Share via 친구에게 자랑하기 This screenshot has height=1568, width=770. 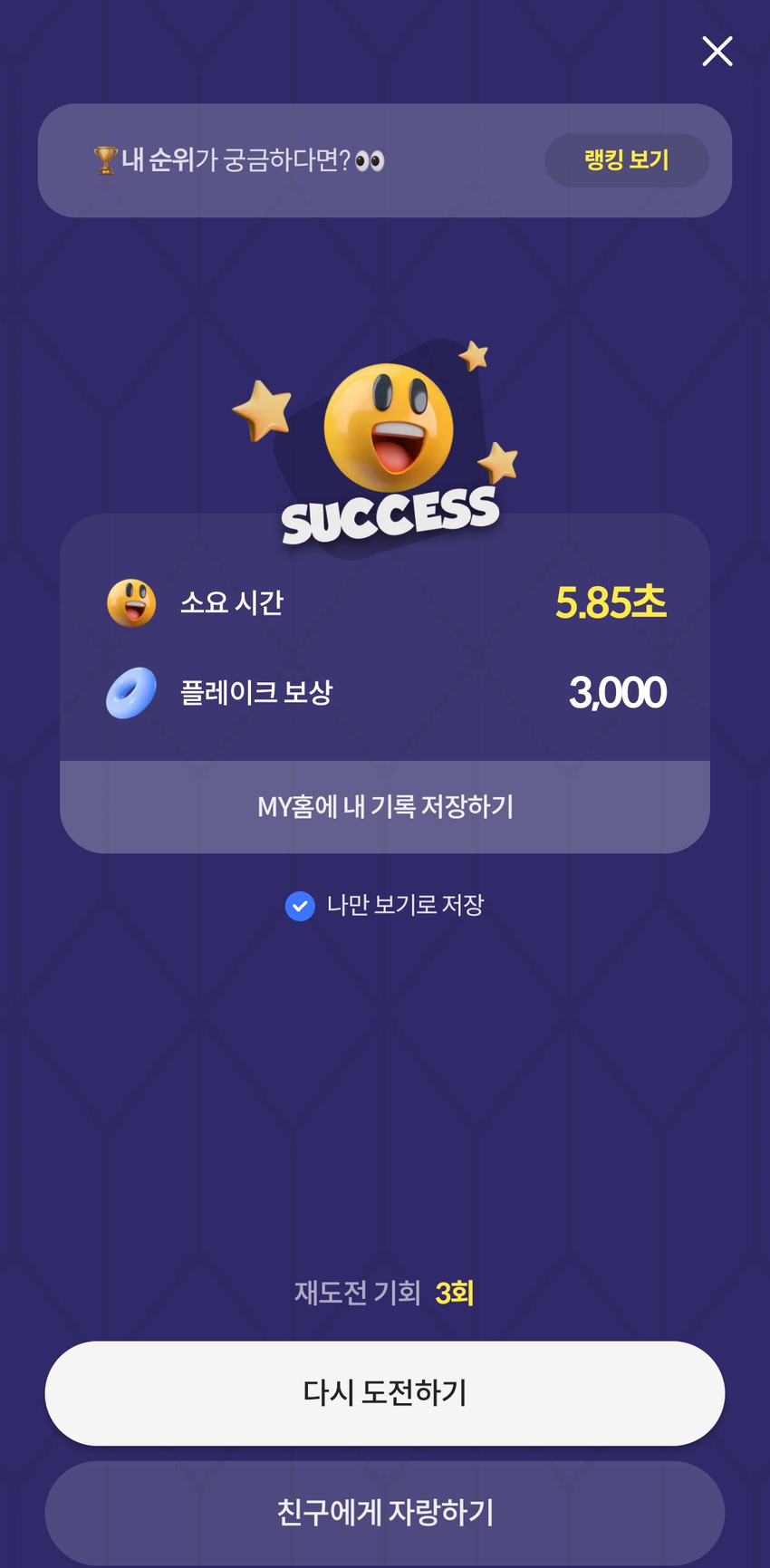pos(385,1512)
